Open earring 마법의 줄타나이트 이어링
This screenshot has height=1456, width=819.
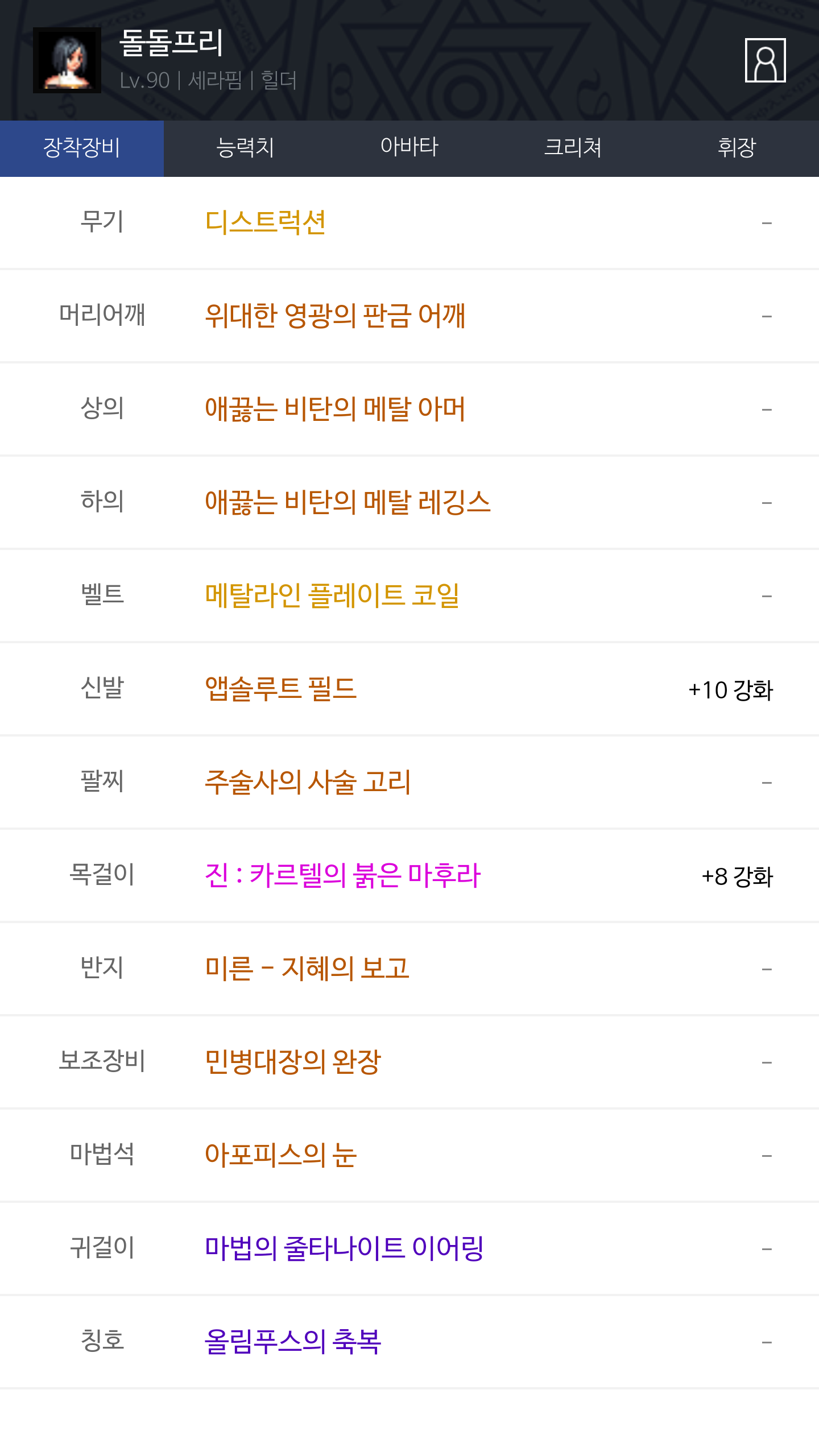coord(344,1248)
